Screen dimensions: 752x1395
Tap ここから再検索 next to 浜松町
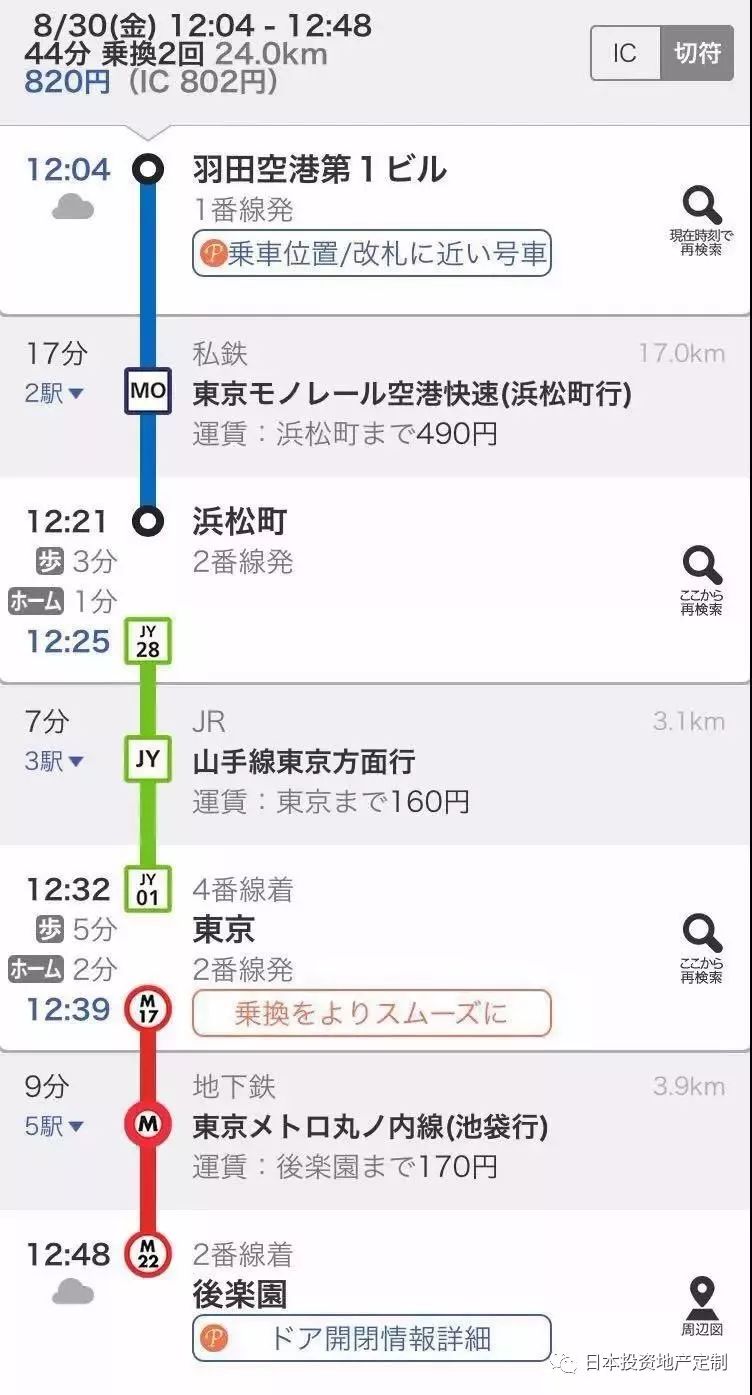pyautogui.click(x=701, y=579)
